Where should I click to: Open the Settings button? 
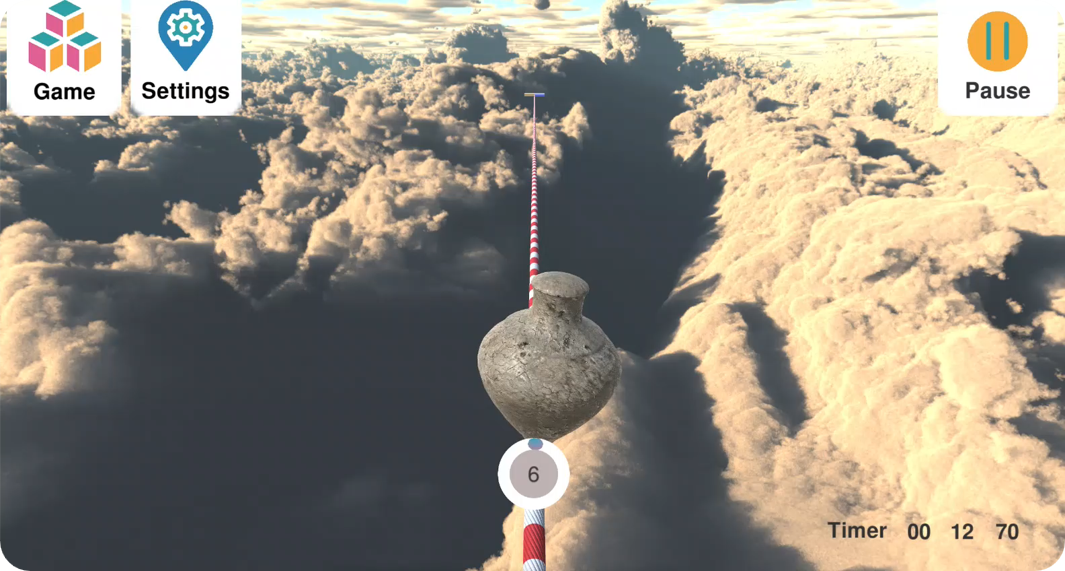tap(185, 55)
